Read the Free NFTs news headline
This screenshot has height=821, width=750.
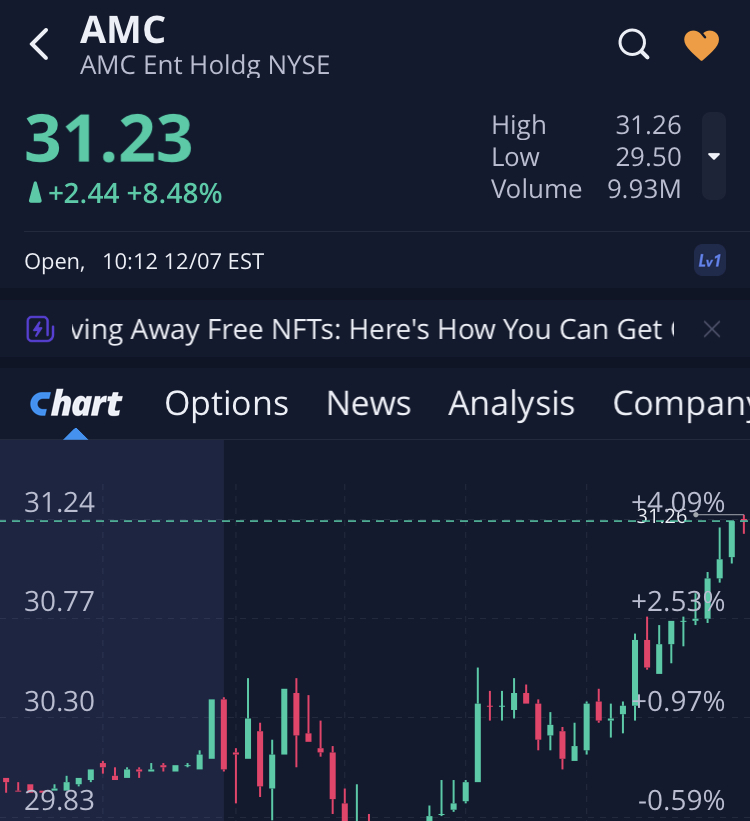[370, 329]
